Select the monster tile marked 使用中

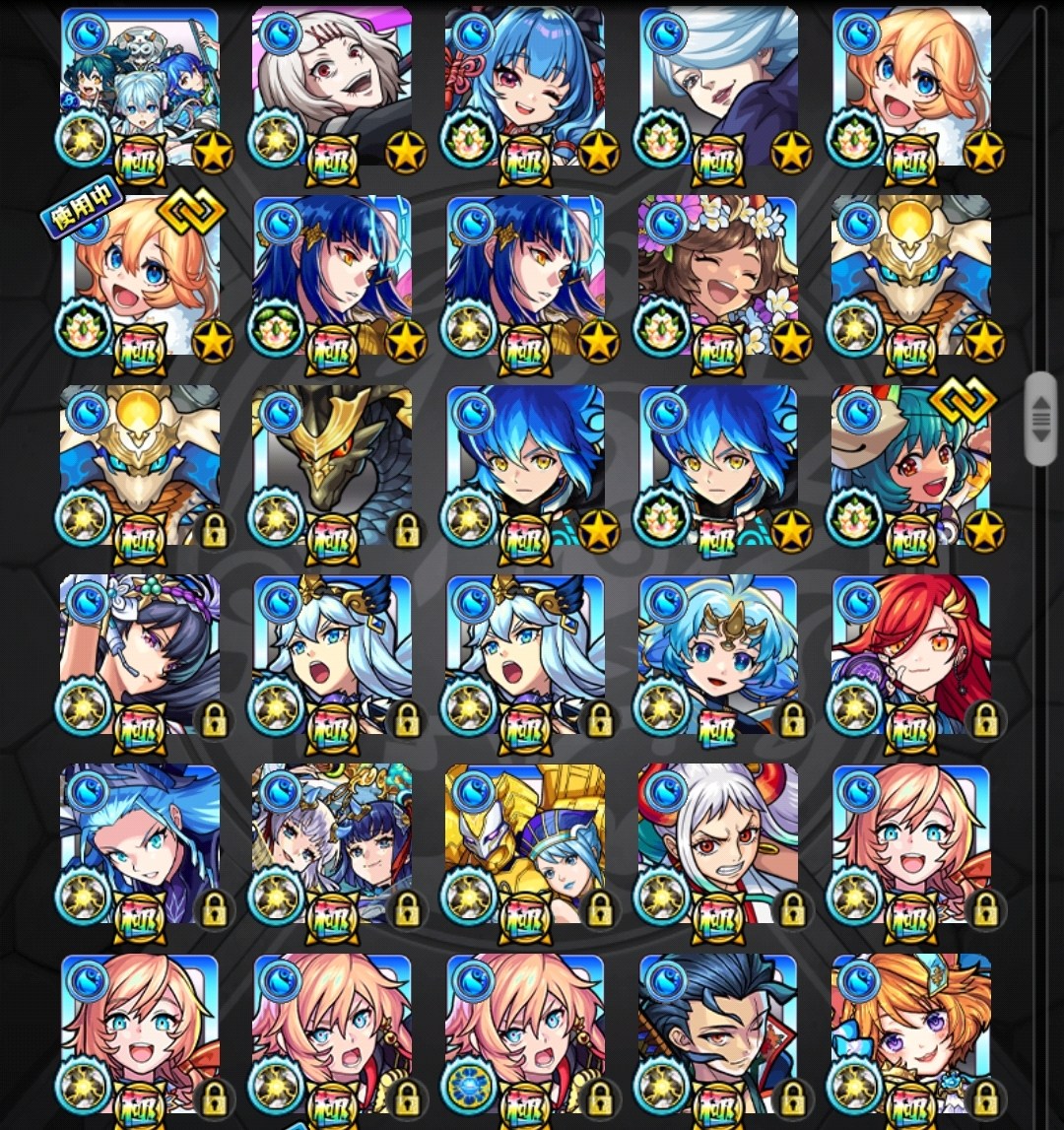[140, 275]
